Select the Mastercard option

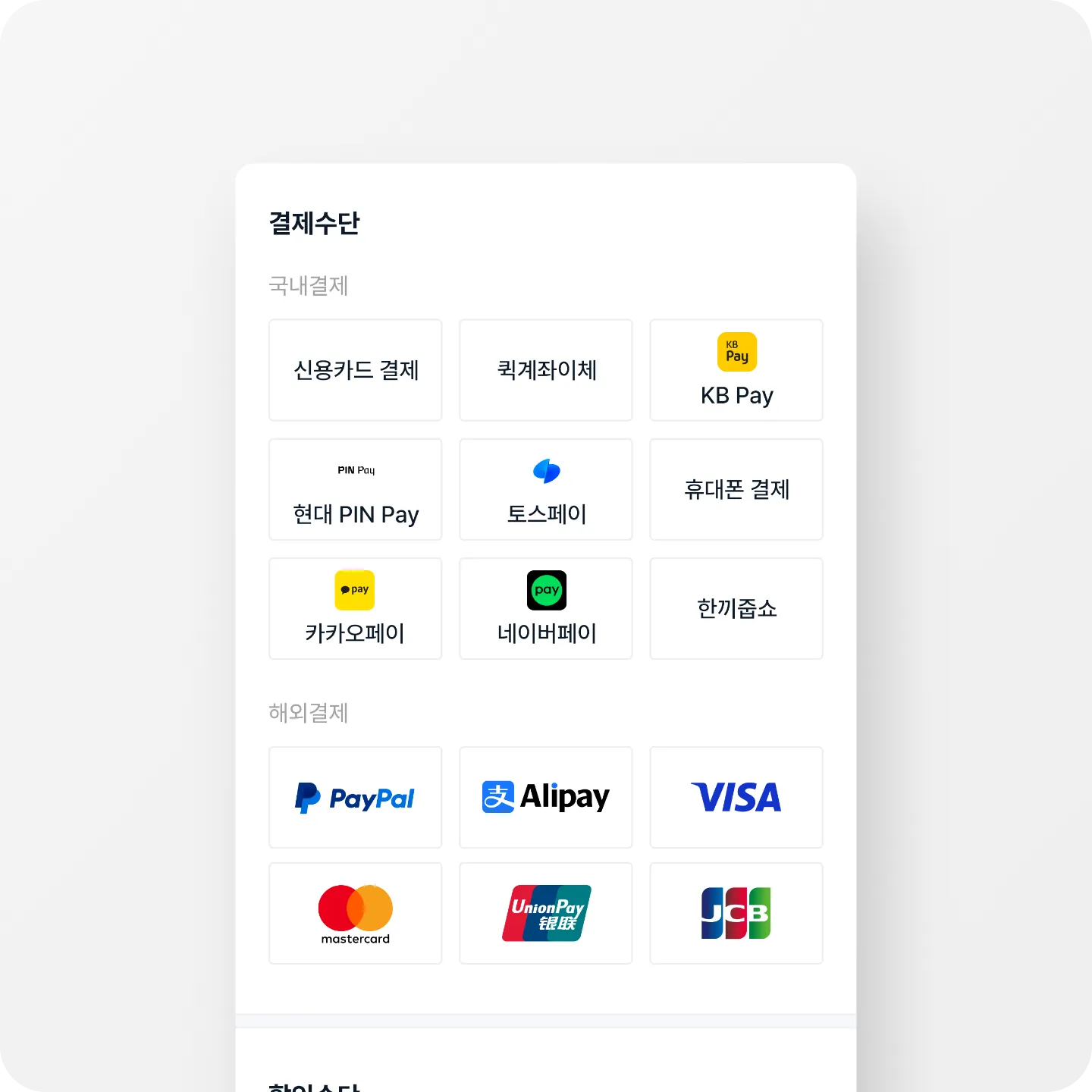[355, 913]
